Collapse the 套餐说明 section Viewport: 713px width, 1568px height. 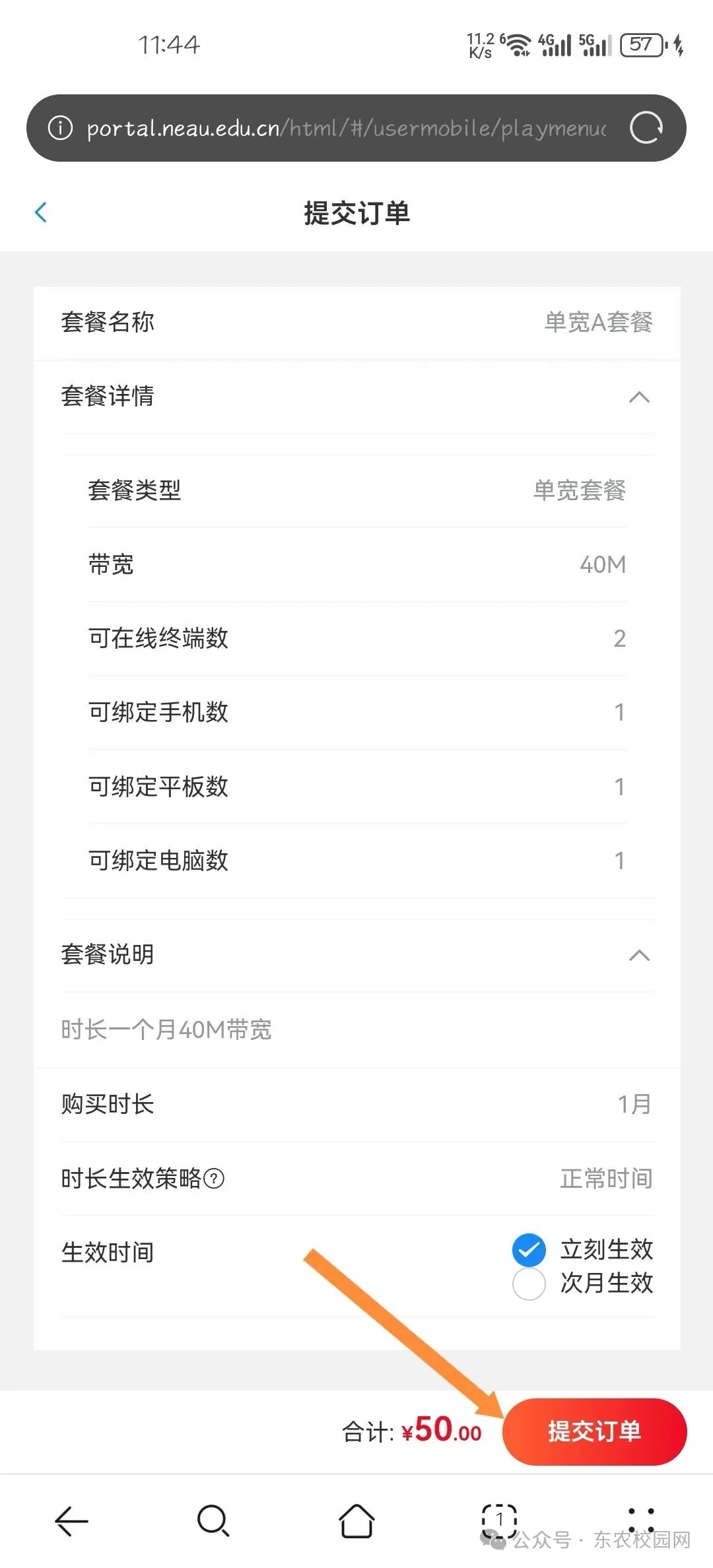click(638, 956)
